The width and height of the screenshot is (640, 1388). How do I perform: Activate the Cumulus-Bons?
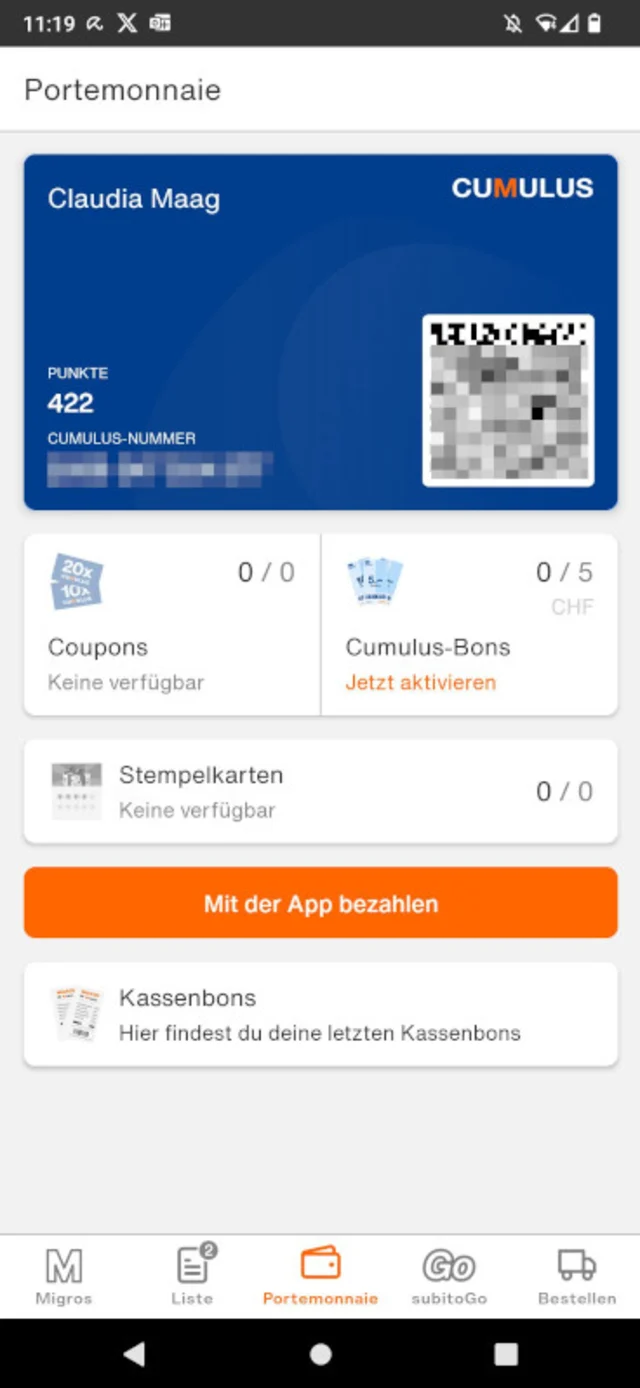[x=420, y=683]
